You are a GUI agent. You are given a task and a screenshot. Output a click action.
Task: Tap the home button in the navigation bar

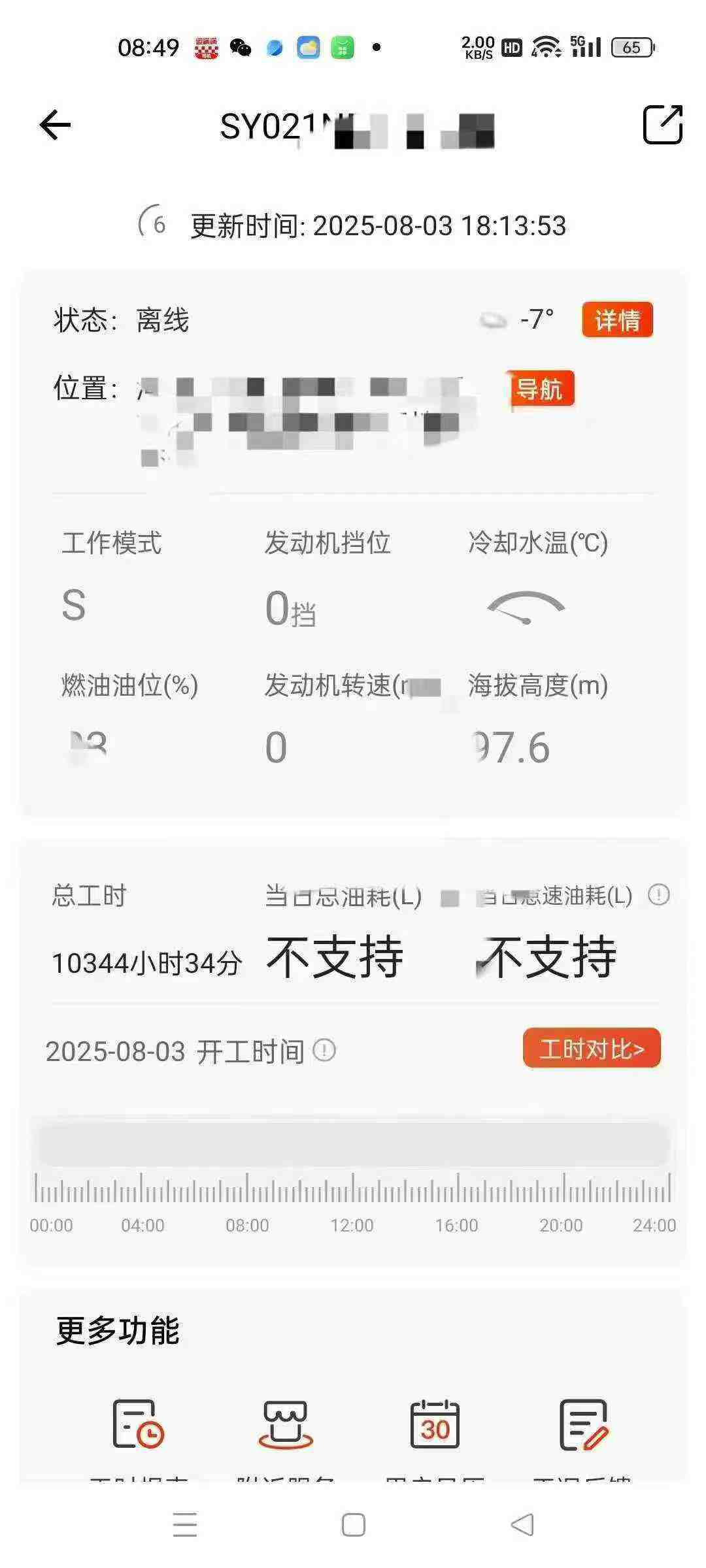[x=352, y=1524]
